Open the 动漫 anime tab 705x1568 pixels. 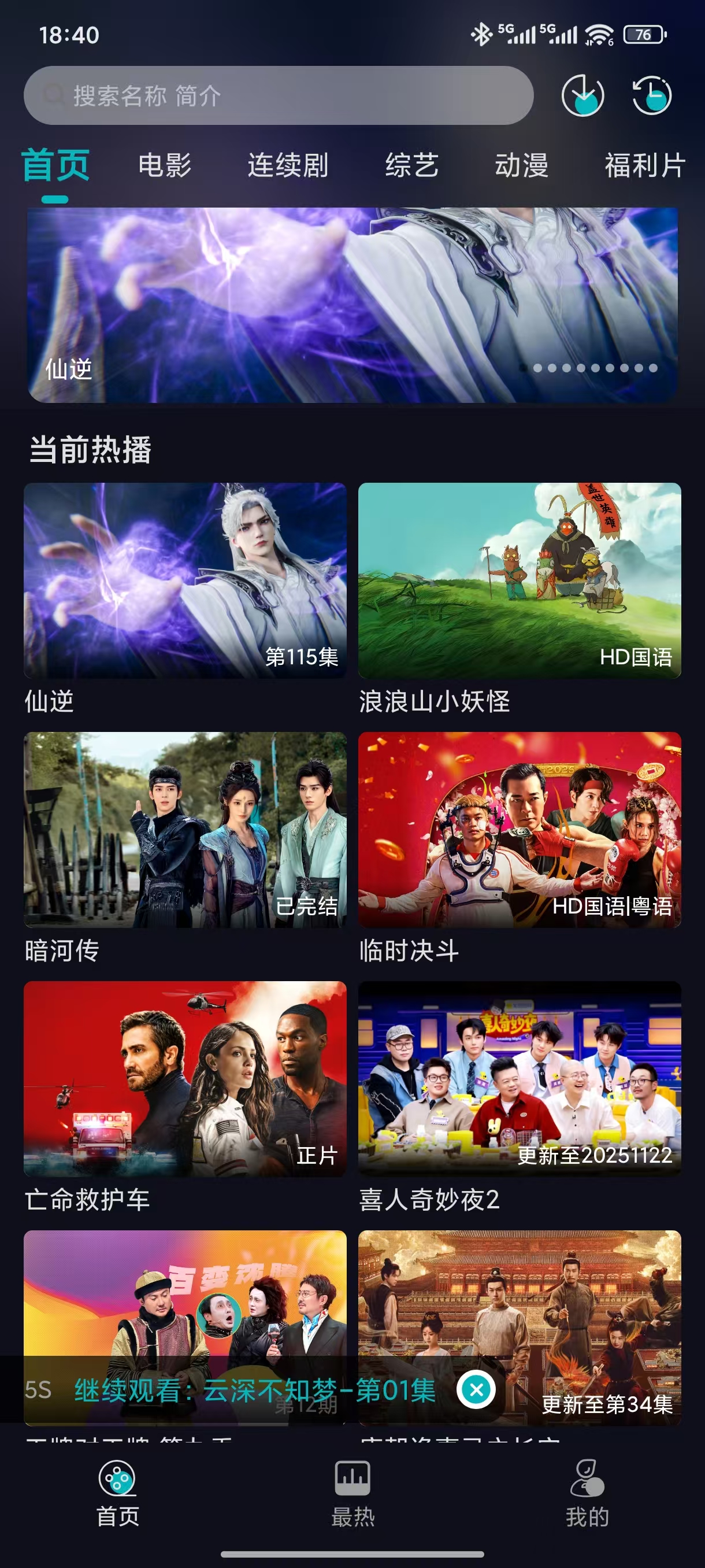tap(521, 166)
